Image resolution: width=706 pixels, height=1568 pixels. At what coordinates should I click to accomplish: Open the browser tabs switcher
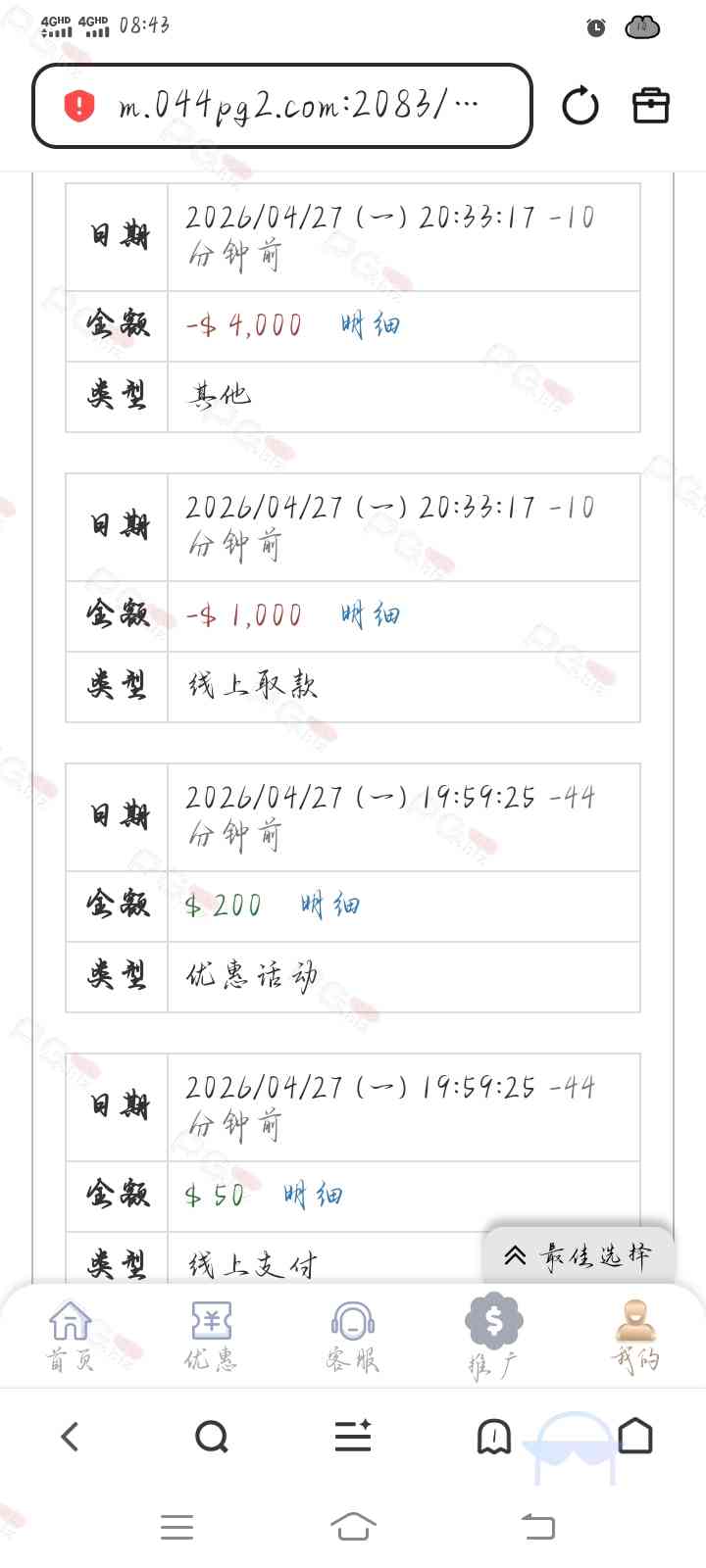tap(494, 1437)
